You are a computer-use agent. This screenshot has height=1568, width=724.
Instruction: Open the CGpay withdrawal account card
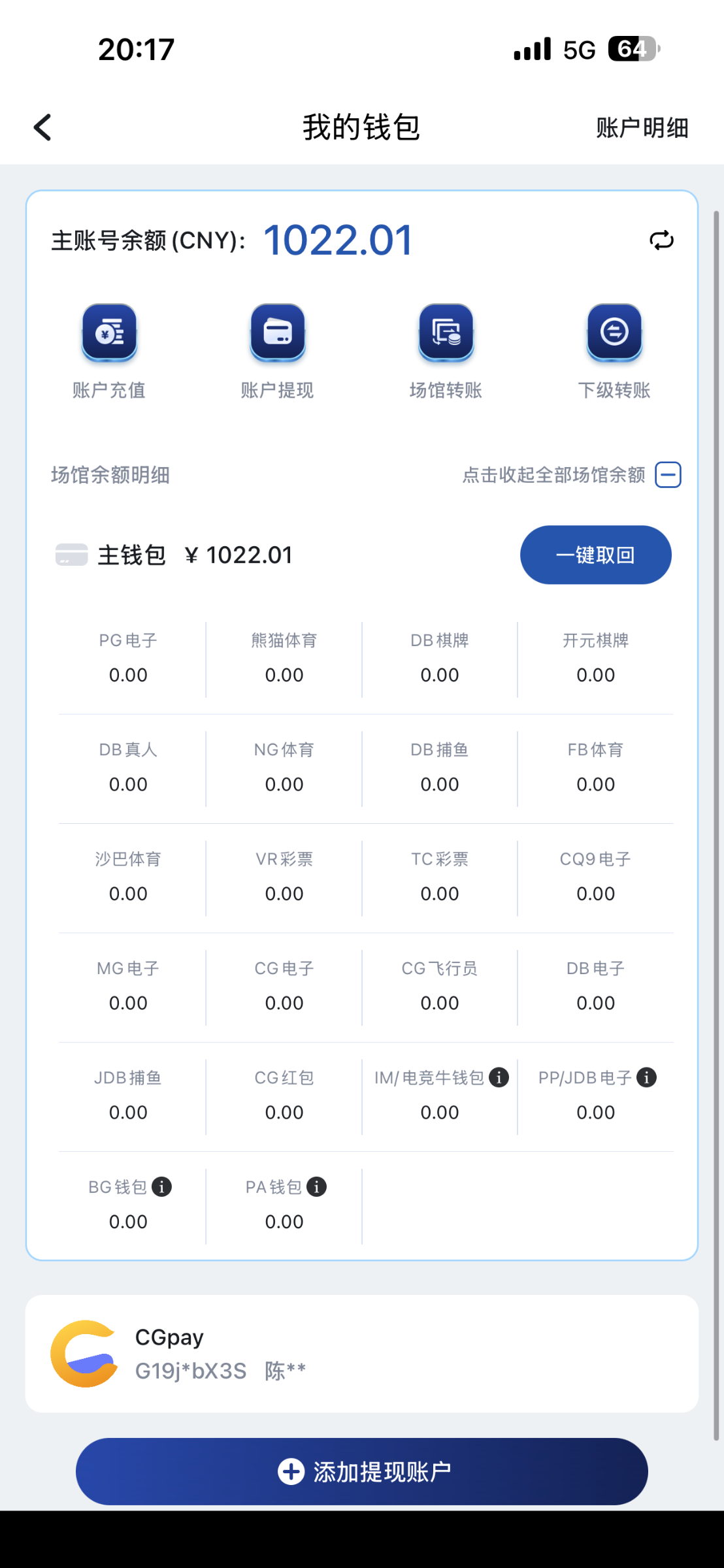pyautogui.click(x=361, y=1353)
